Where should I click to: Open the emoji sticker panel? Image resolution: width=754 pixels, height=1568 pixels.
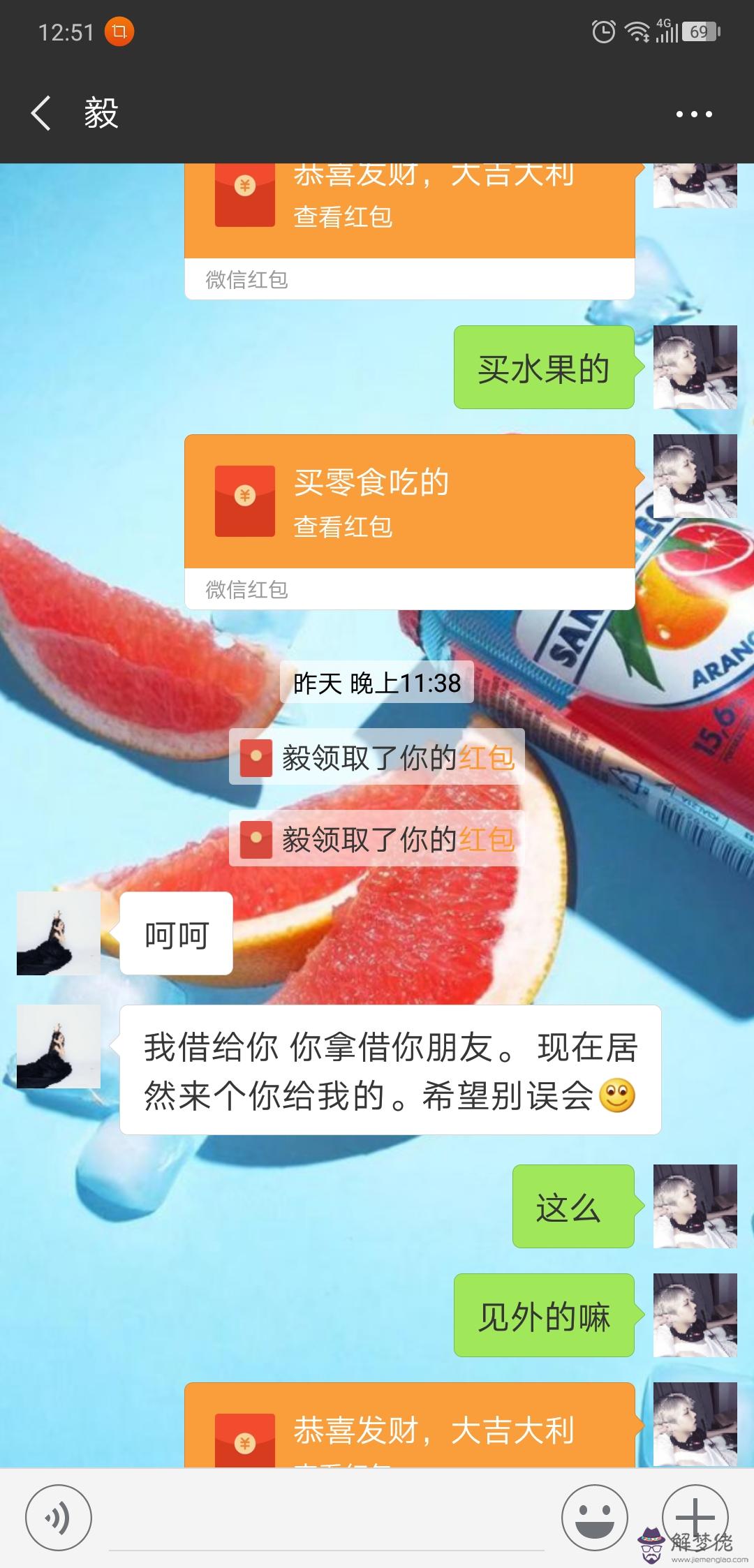coord(594,1517)
